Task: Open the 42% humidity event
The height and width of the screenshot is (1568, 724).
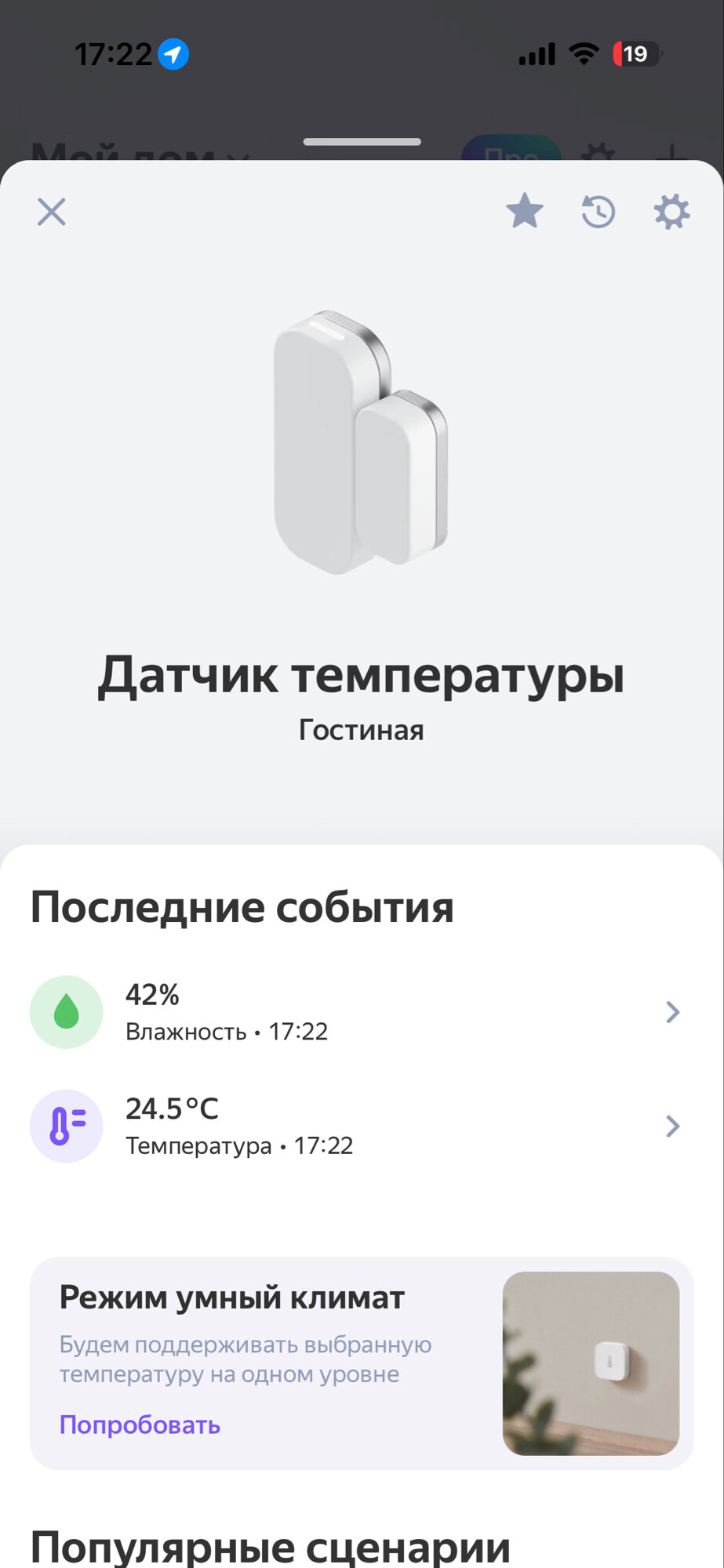Action: [x=361, y=1012]
